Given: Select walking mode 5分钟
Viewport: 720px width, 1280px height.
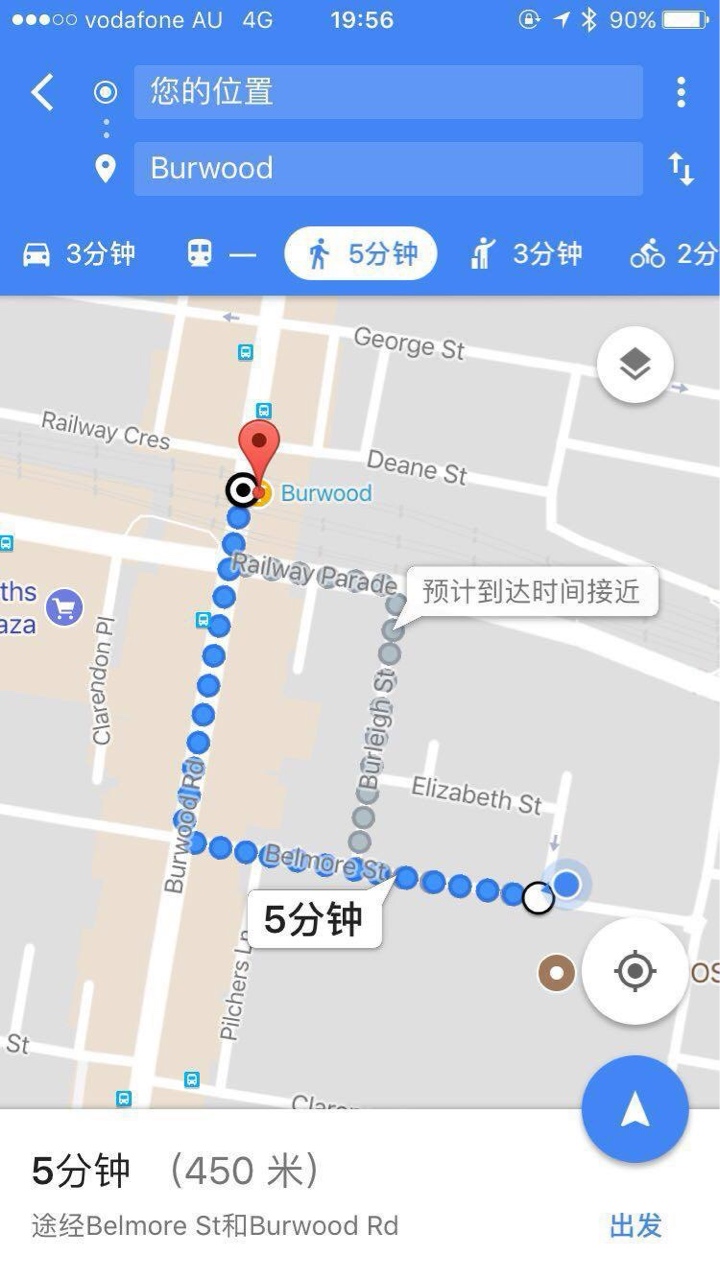Looking at the screenshot, I should [361, 254].
